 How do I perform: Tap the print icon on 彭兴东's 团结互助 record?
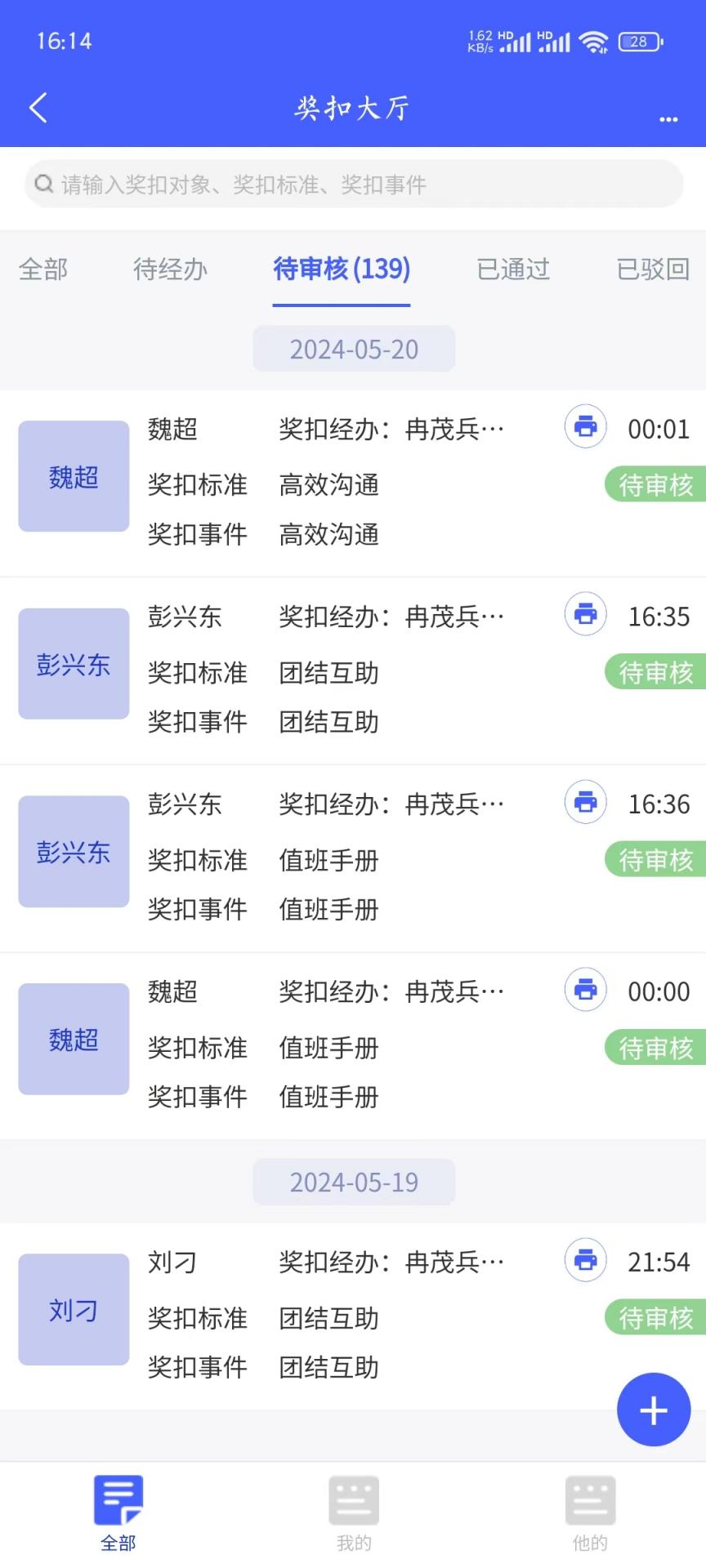585,614
